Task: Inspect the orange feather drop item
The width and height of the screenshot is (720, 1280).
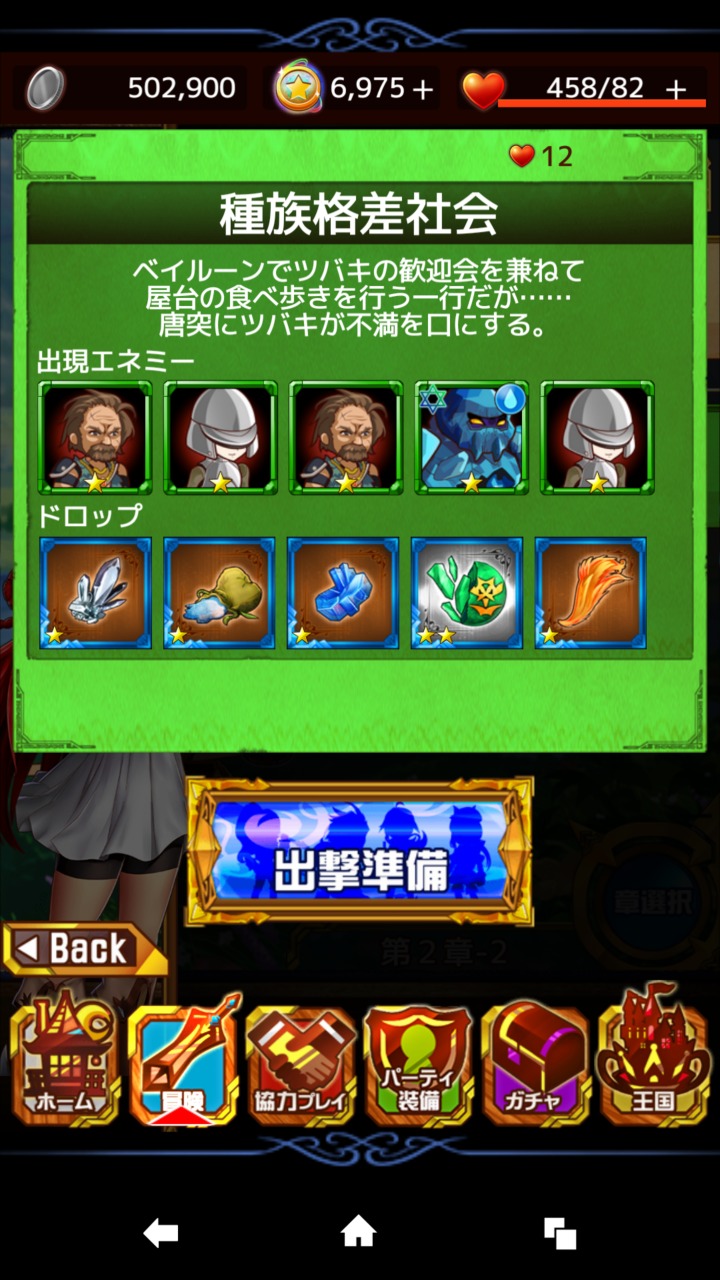Action: pos(591,593)
